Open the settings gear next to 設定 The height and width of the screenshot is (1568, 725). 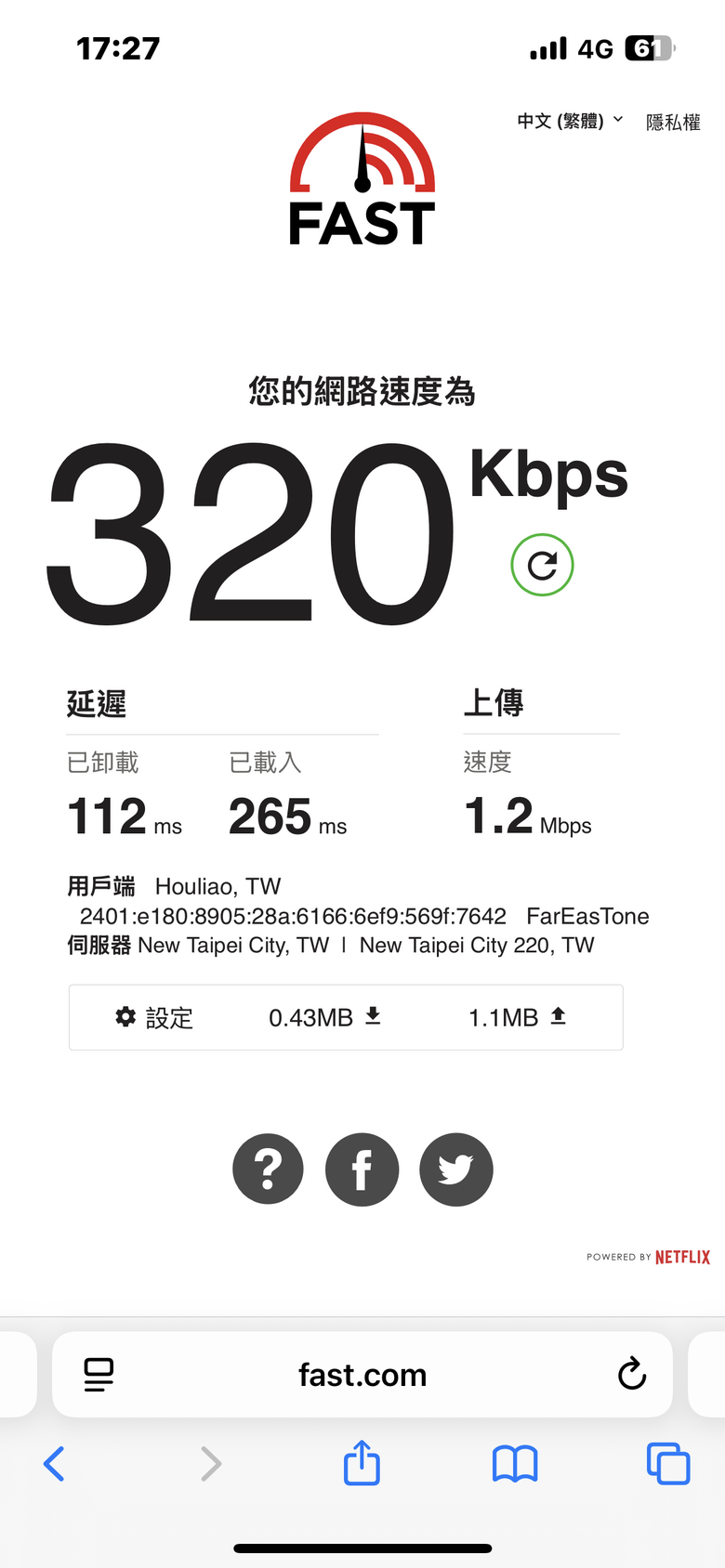[125, 1017]
